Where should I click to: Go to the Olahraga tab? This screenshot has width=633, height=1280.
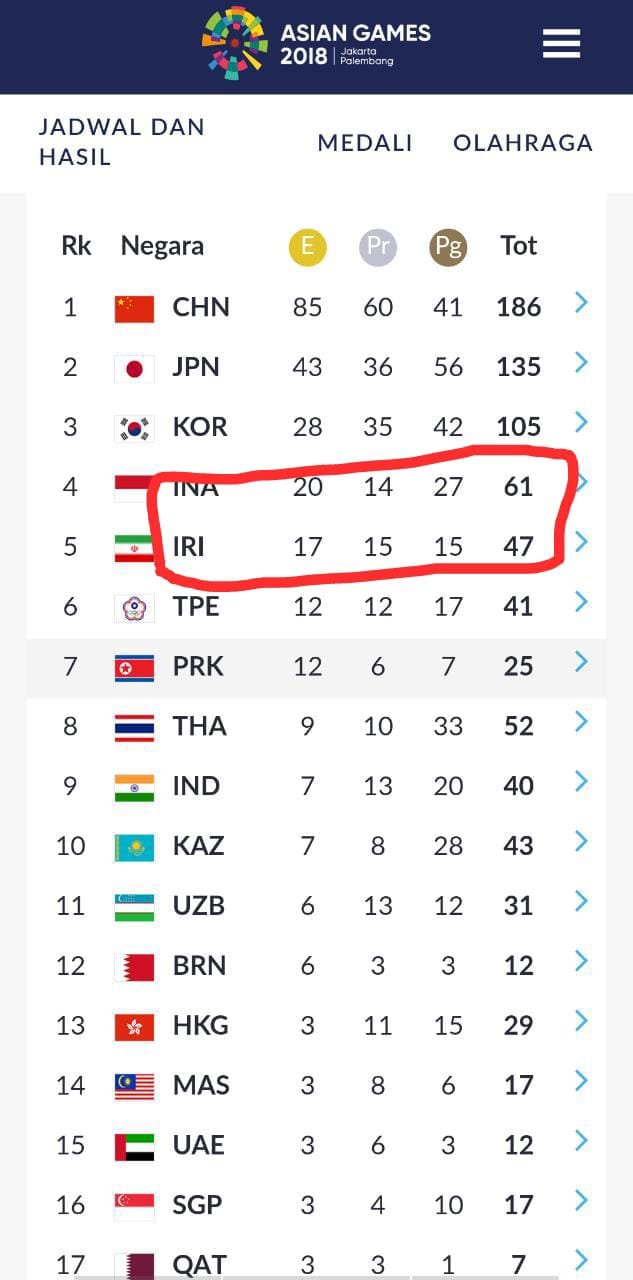click(x=523, y=143)
